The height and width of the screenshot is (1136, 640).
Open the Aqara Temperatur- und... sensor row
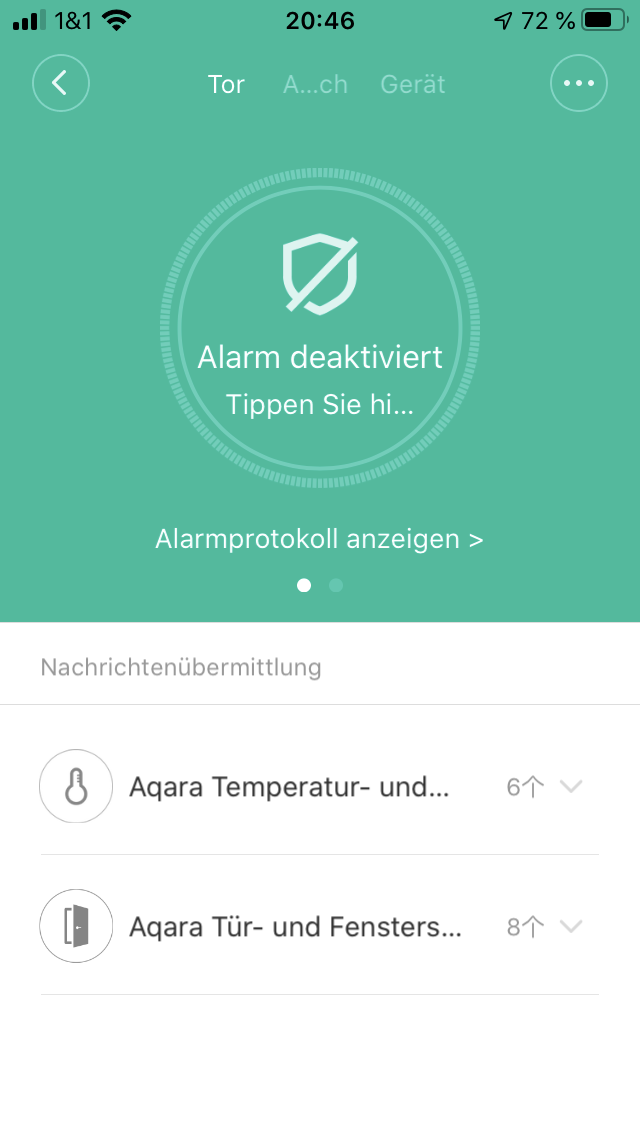click(289, 787)
